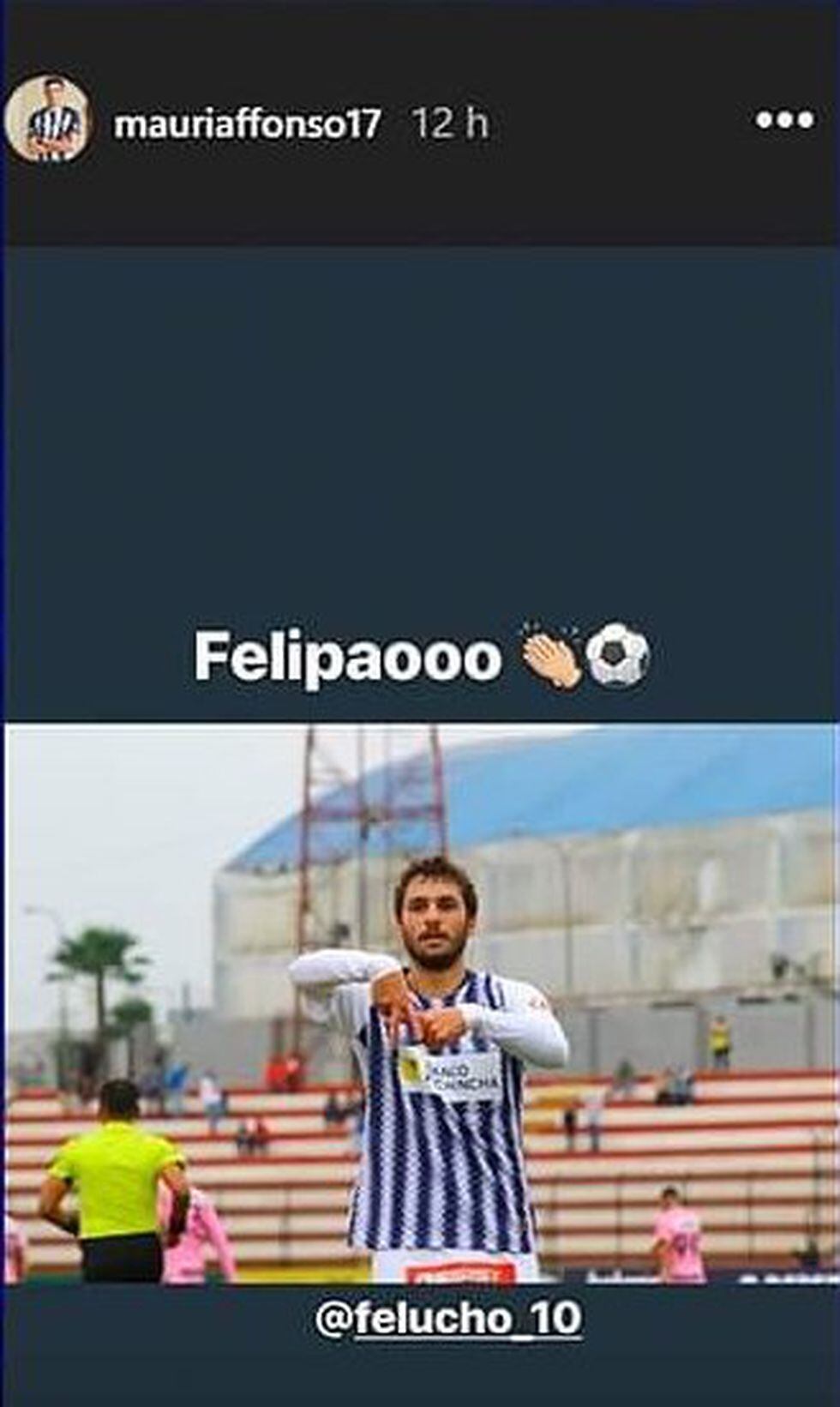Open the @felucho_10 mention

tap(448, 1319)
